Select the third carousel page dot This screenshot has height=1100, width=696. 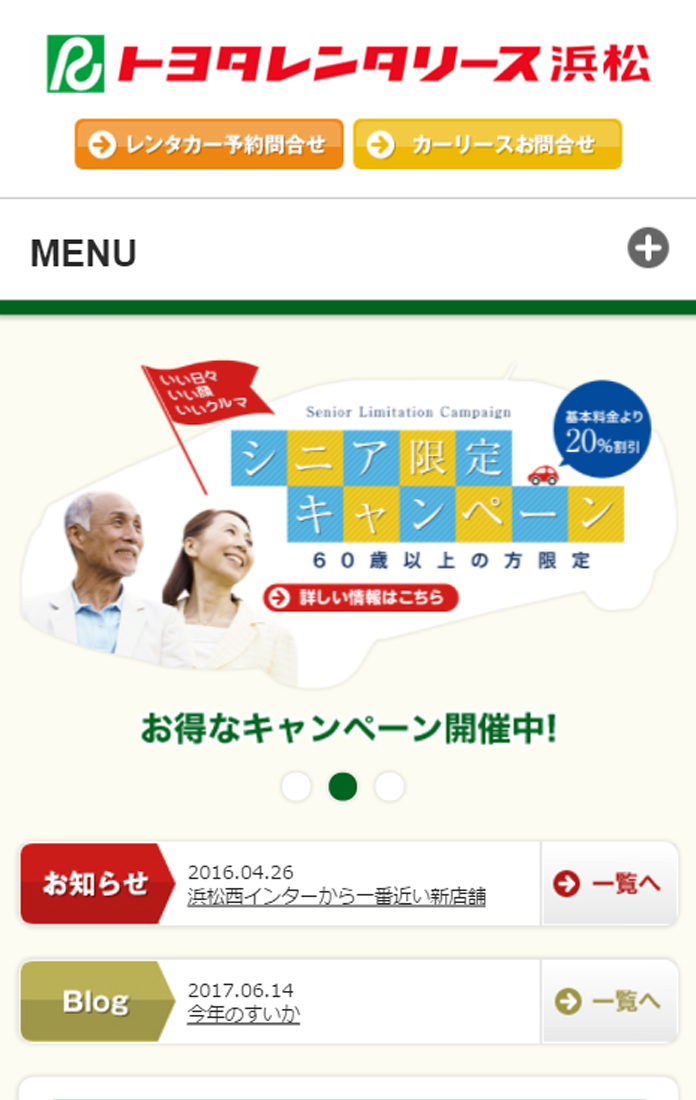click(389, 787)
